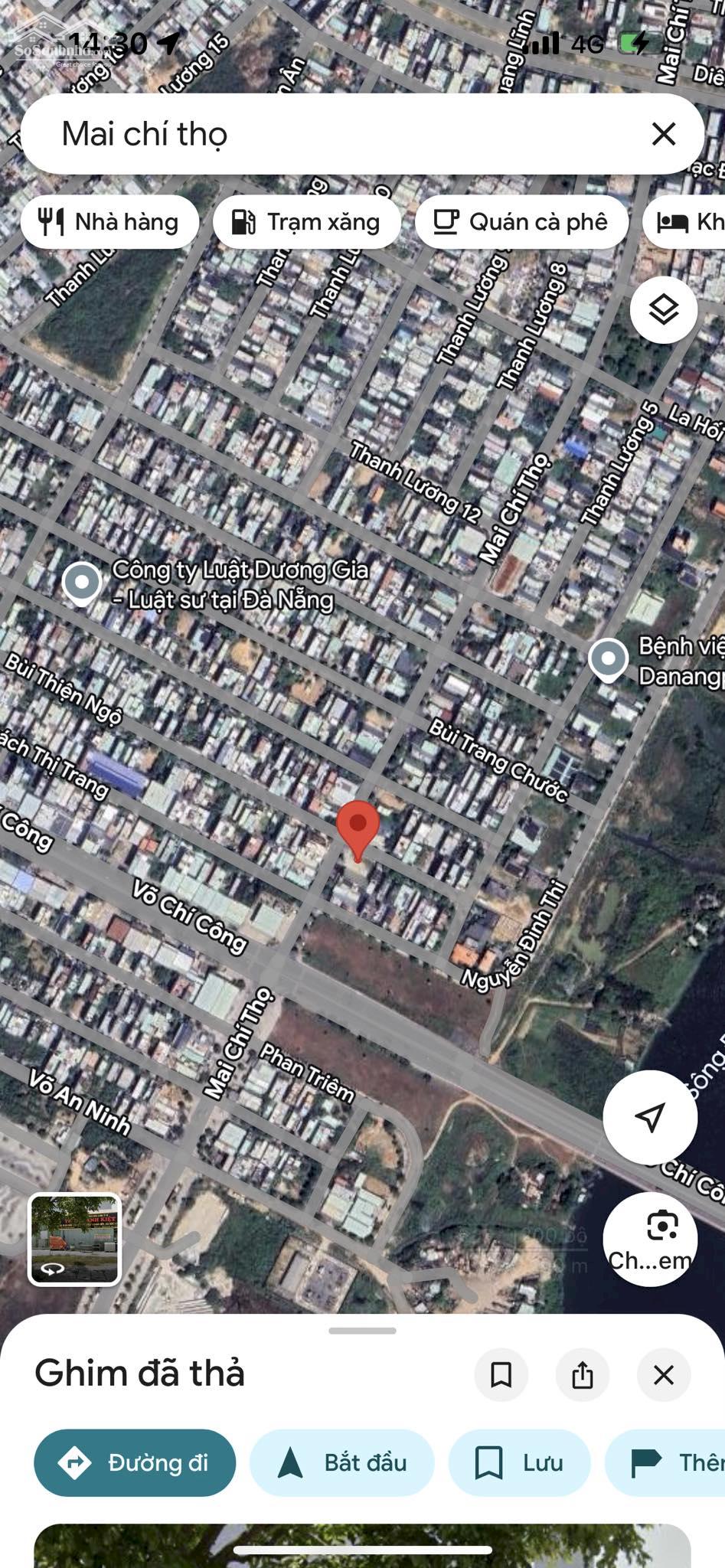This screenshot has height=1568, width=725.
Task: Start navigation with Bắt đầu
Action: tap(341, 1462)
